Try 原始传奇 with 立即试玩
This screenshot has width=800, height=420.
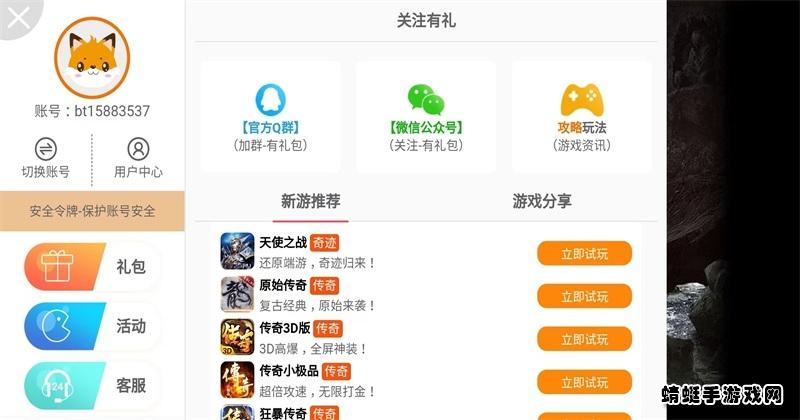click(584, 296)
